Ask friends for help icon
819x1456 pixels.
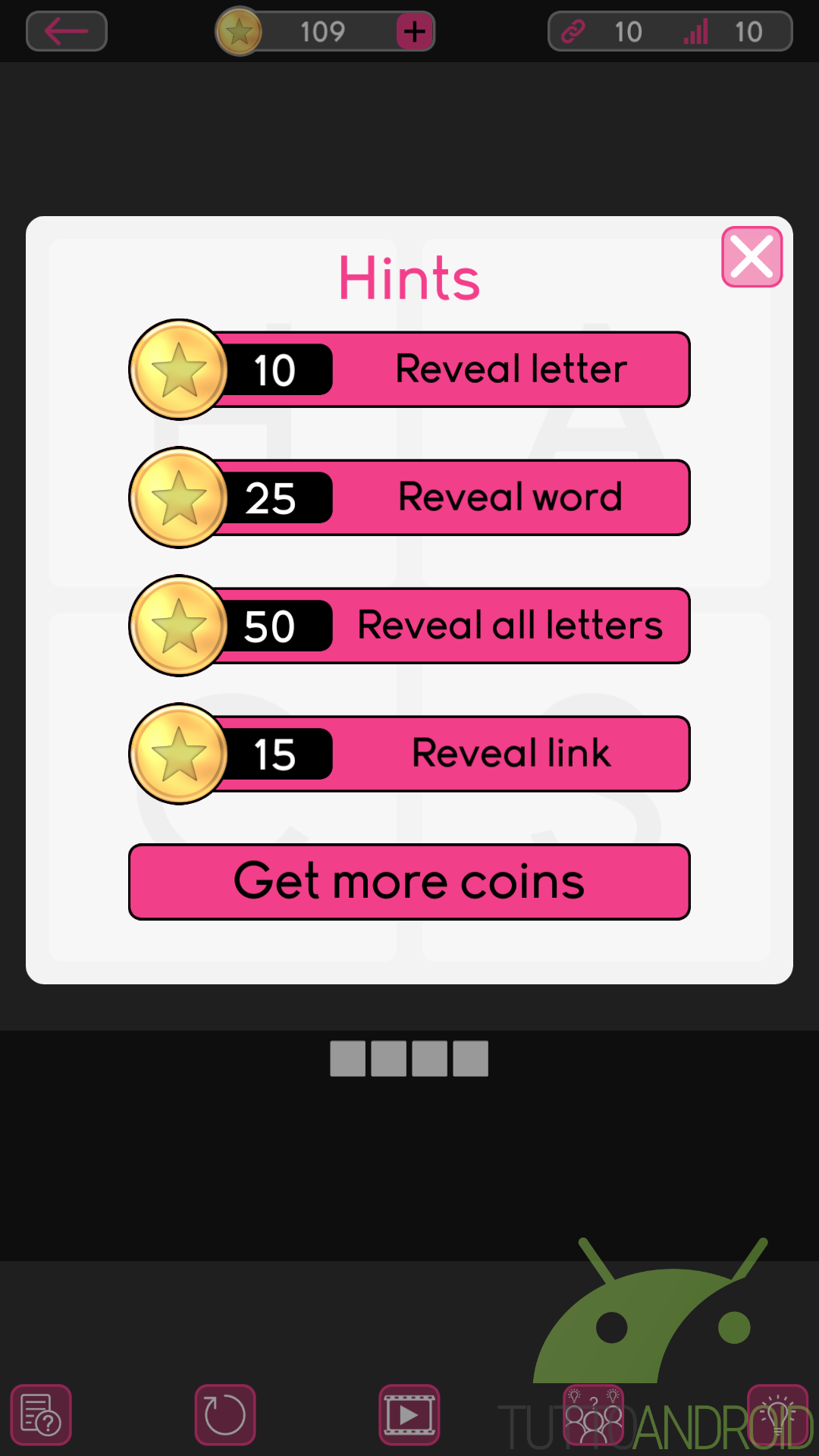[x=594, y=1415]
